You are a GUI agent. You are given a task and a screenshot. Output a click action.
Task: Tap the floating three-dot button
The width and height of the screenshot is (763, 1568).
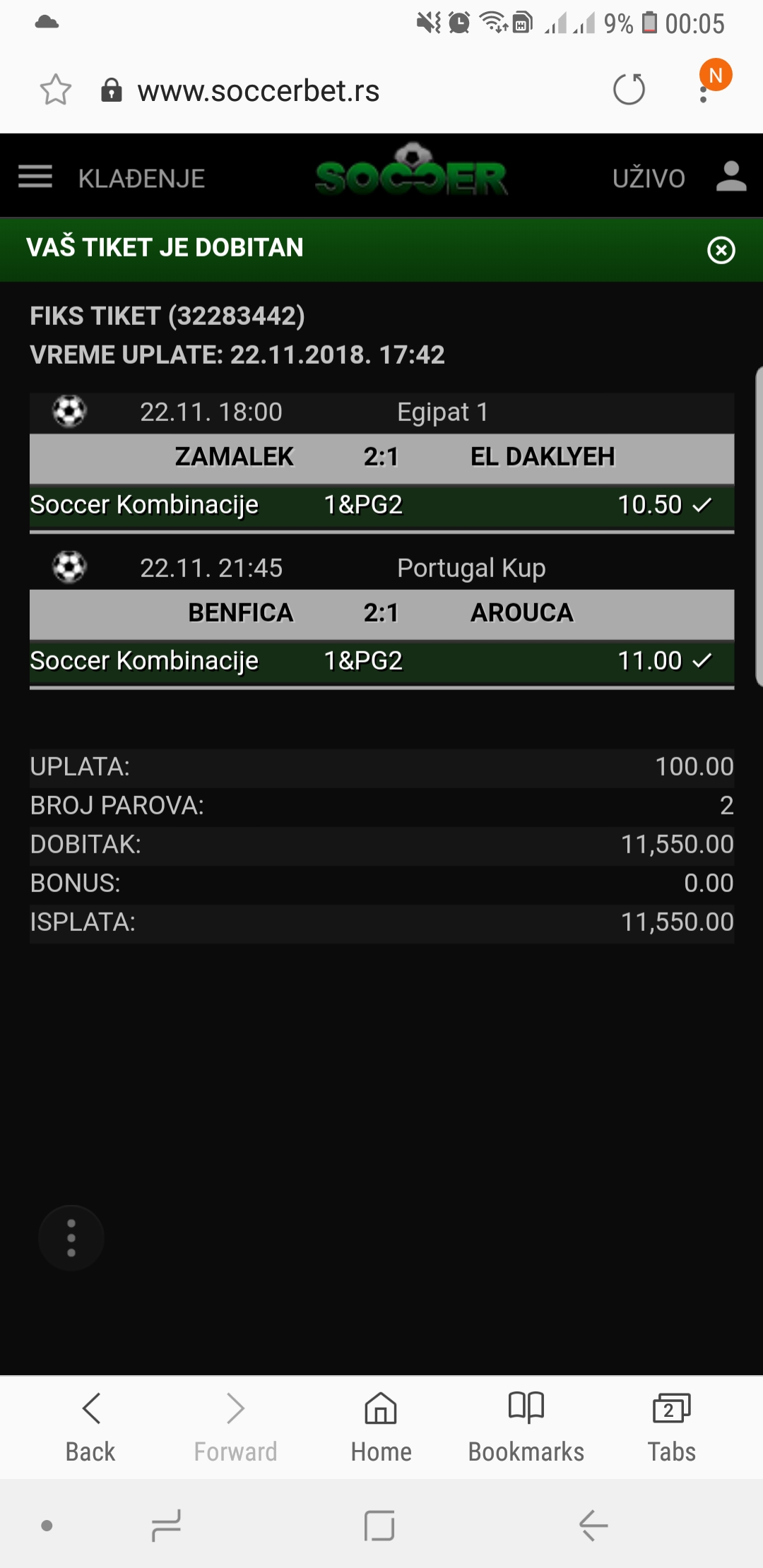coord(71,1237)
